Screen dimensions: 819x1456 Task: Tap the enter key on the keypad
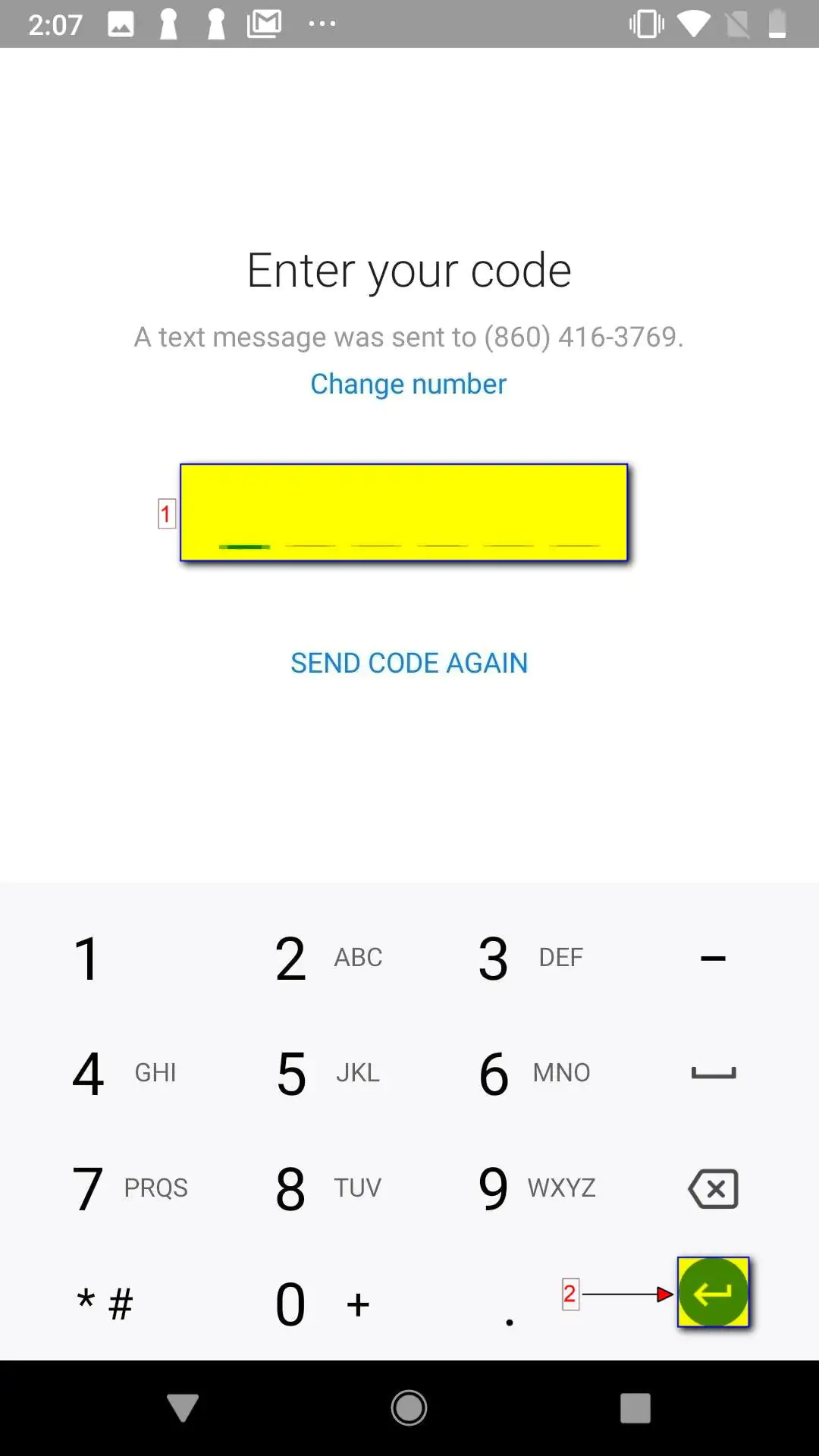713,1292
